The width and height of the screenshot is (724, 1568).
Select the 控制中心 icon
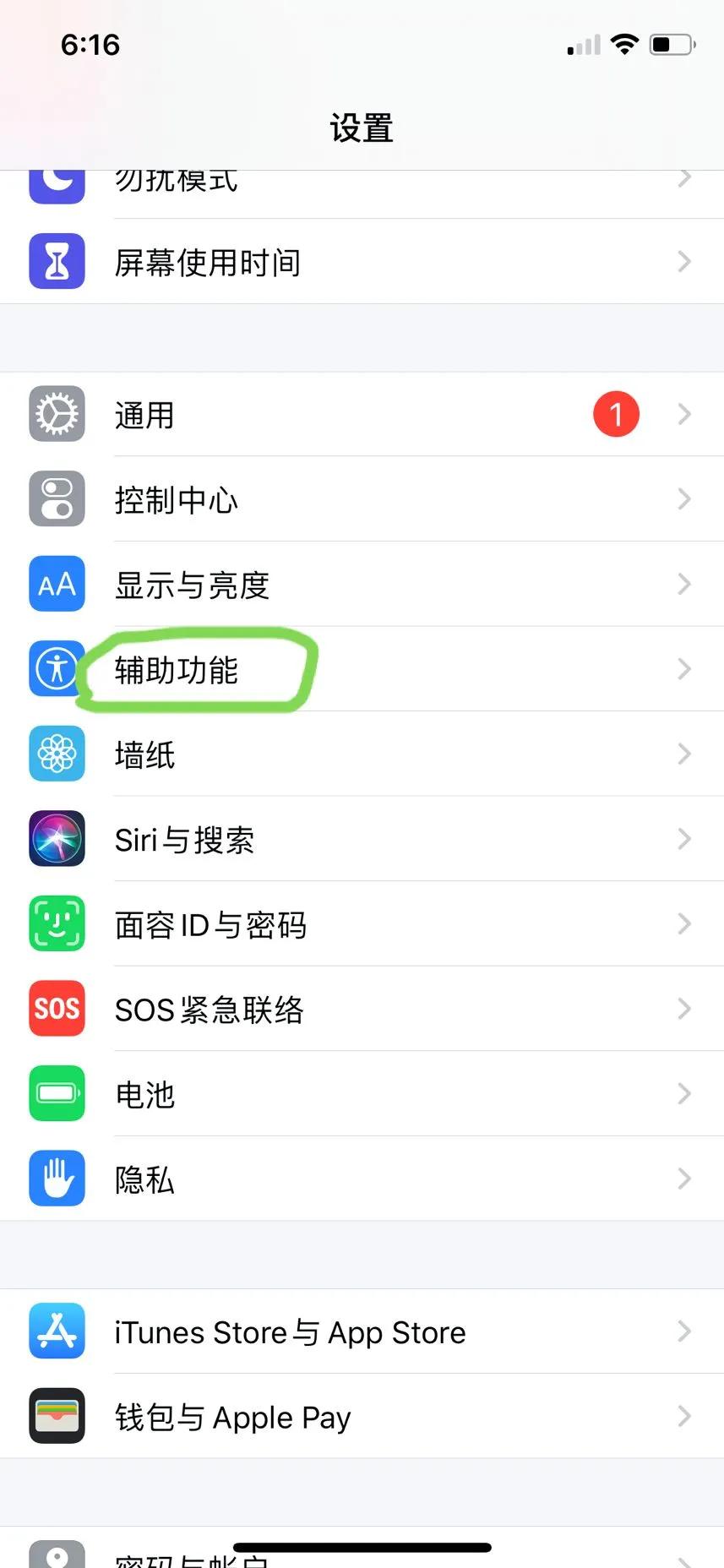click(57, 499)
